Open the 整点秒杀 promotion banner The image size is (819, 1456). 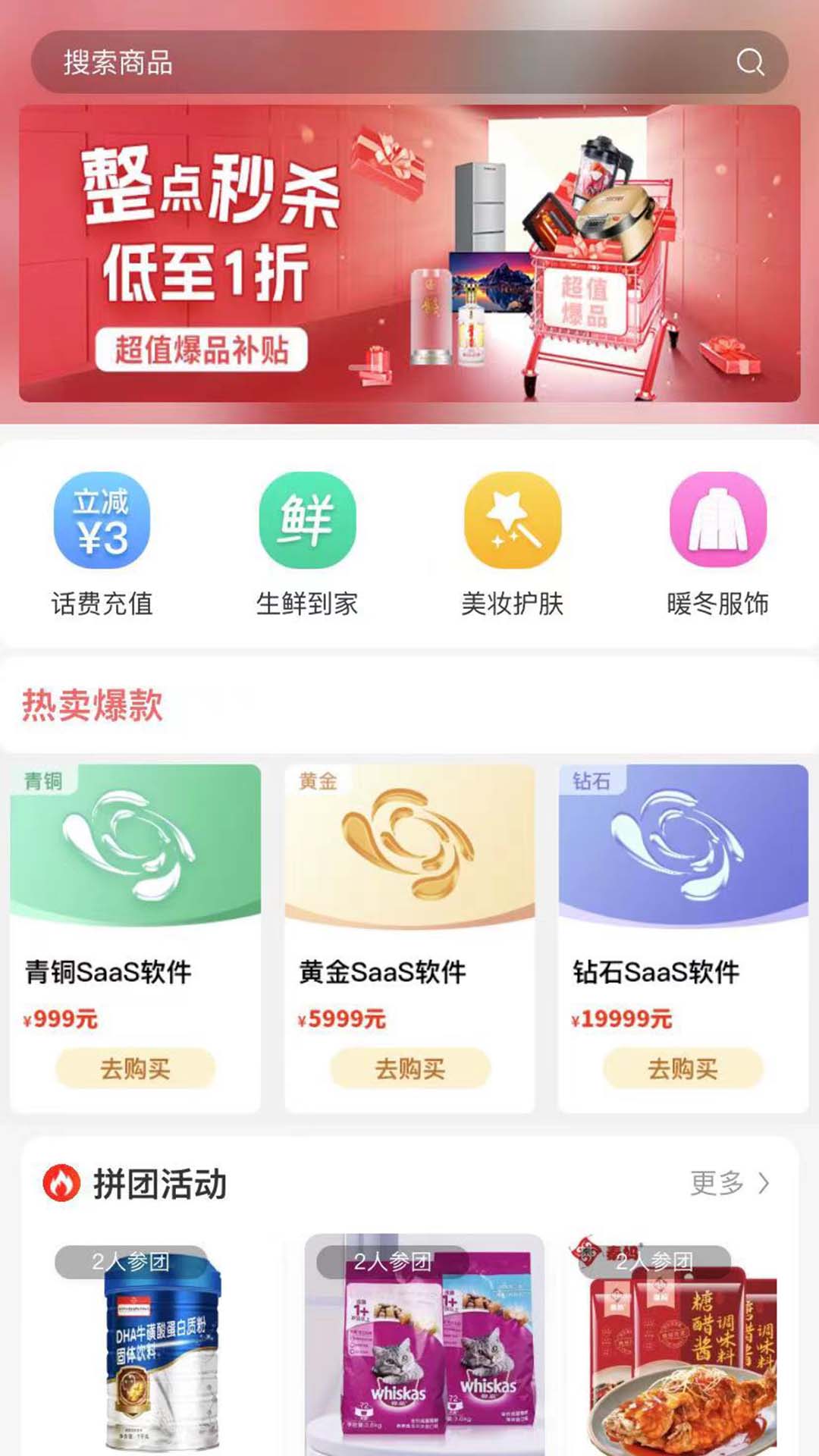coord(409,253)
